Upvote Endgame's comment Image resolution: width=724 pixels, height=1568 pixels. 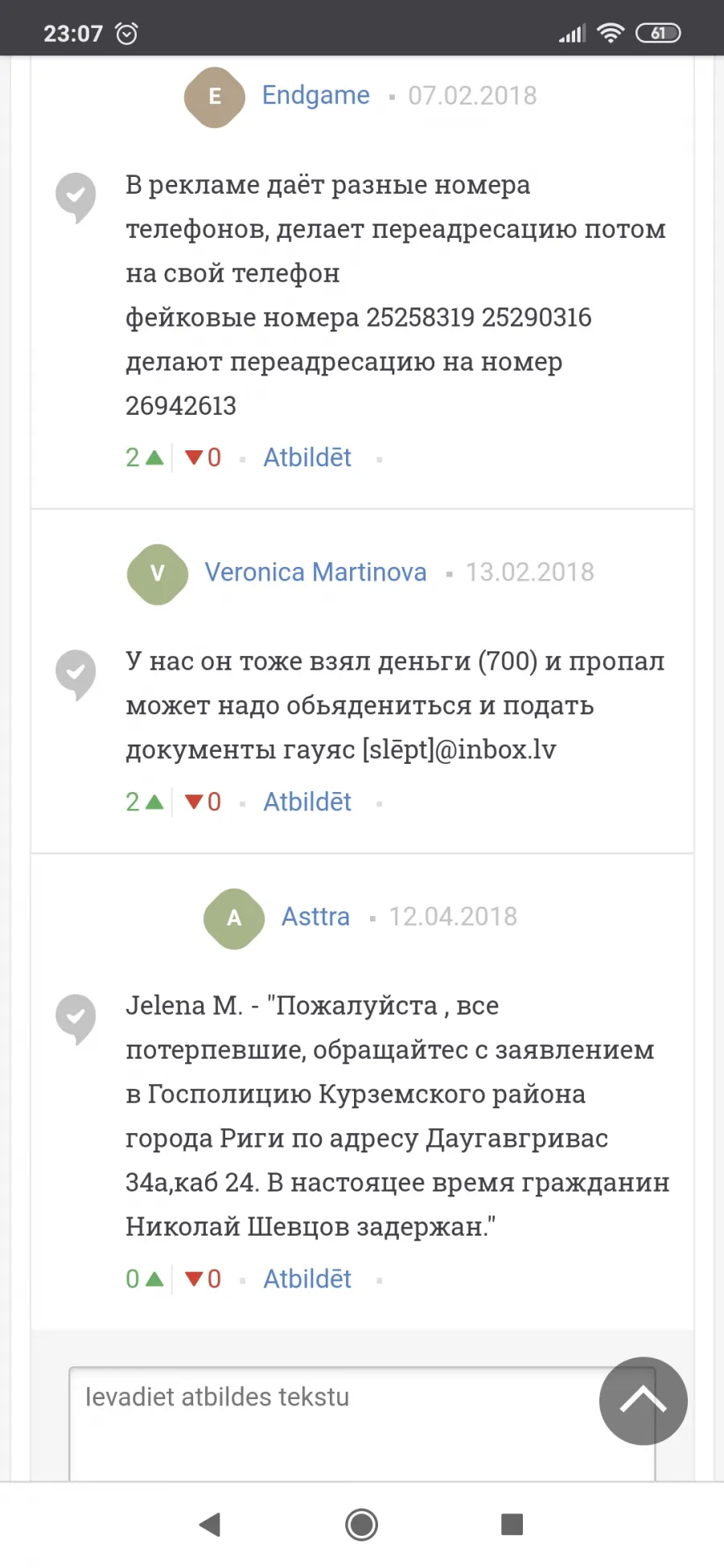point(146,458)
